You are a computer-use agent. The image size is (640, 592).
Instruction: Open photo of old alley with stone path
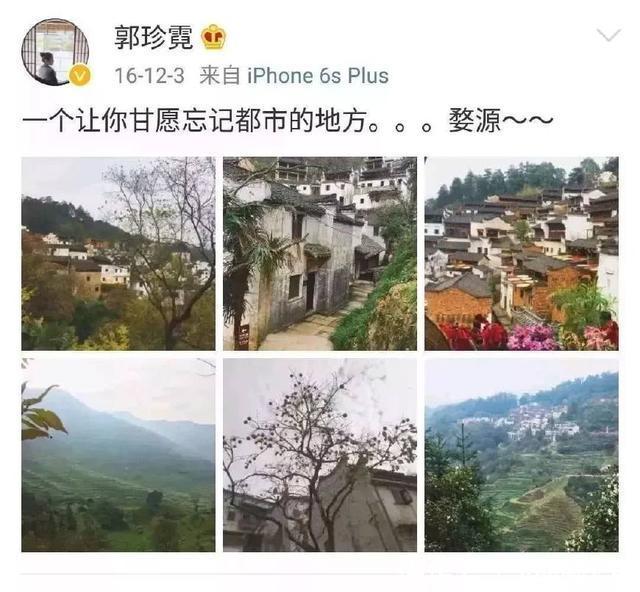pyautogui.click(x=320, y=253)
